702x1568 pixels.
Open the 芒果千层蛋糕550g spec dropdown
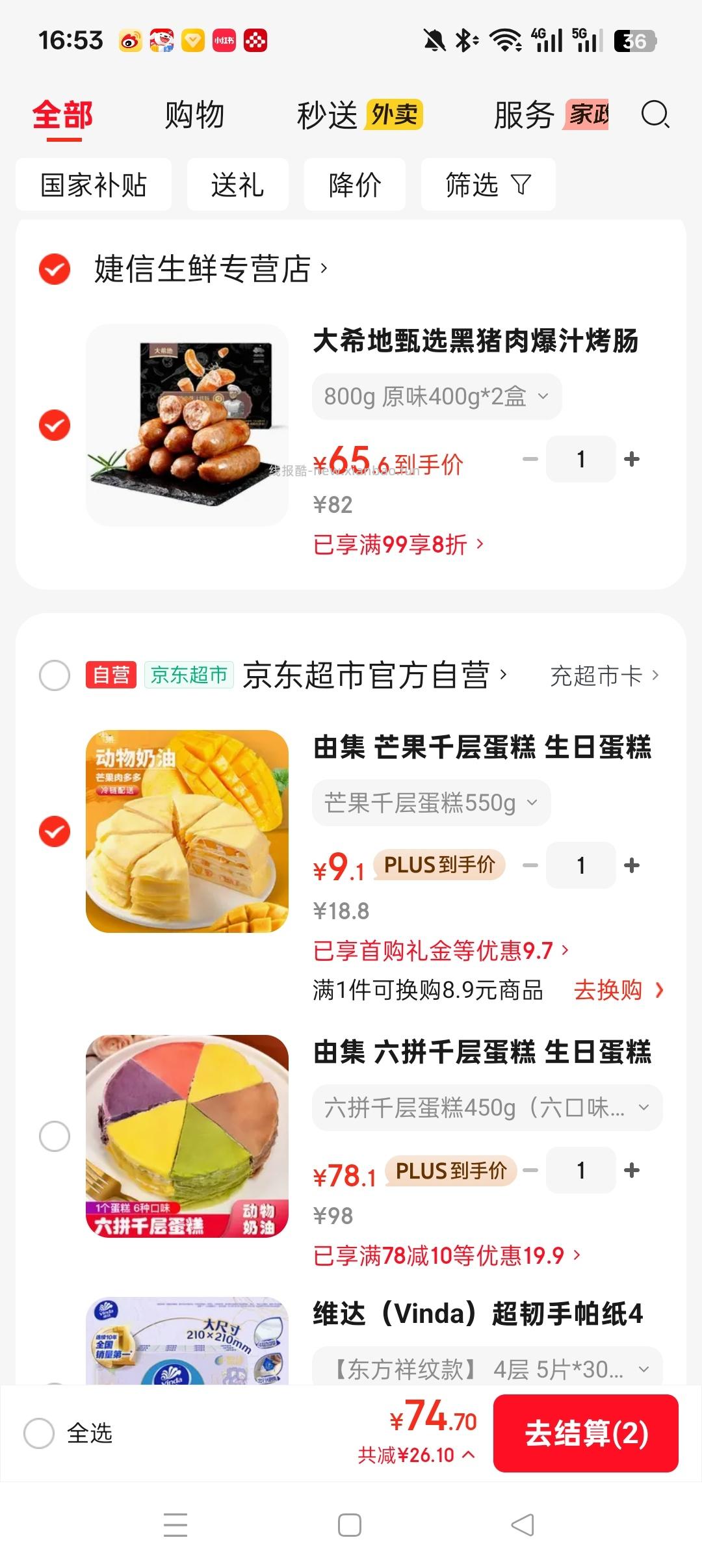pos(430,803)
